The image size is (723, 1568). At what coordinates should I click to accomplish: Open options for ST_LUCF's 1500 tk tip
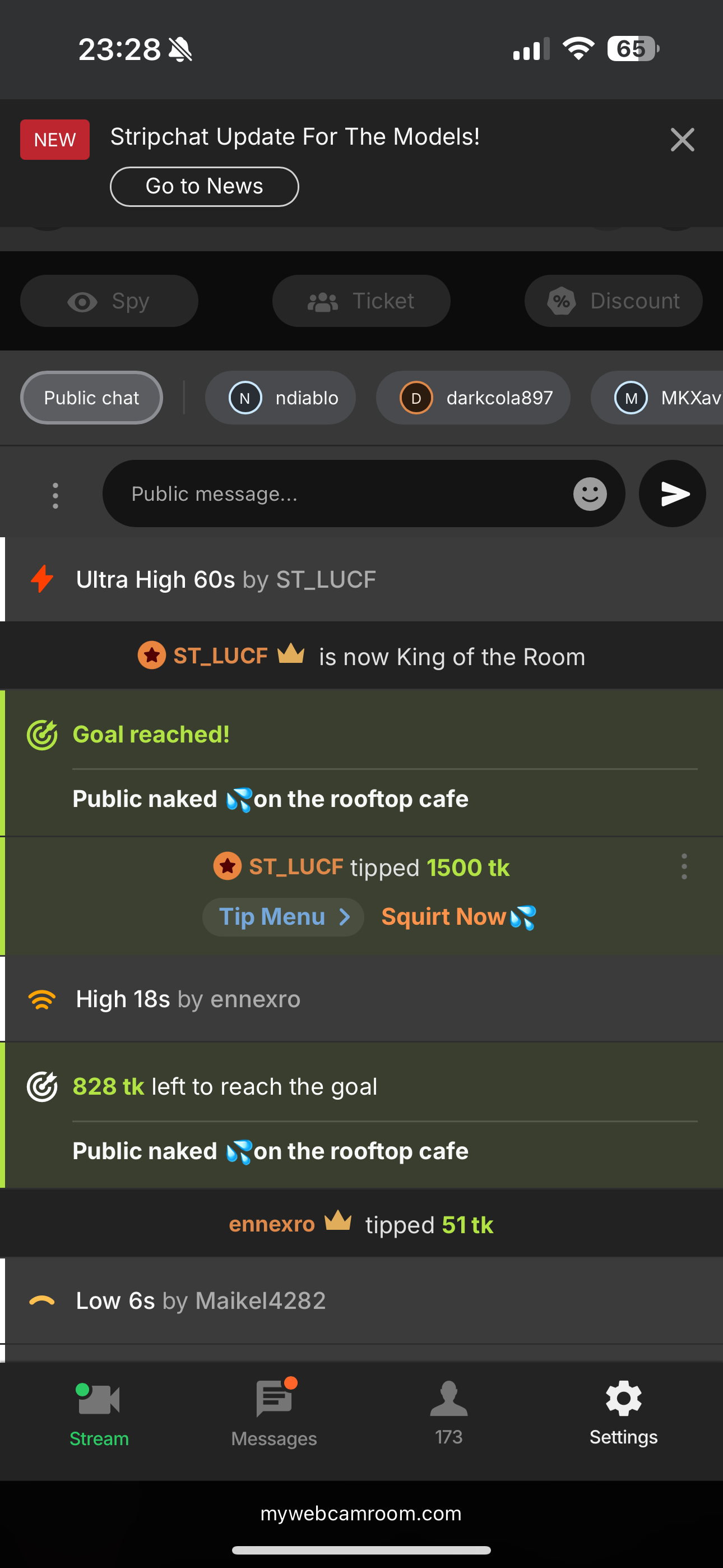coord(684,867)
